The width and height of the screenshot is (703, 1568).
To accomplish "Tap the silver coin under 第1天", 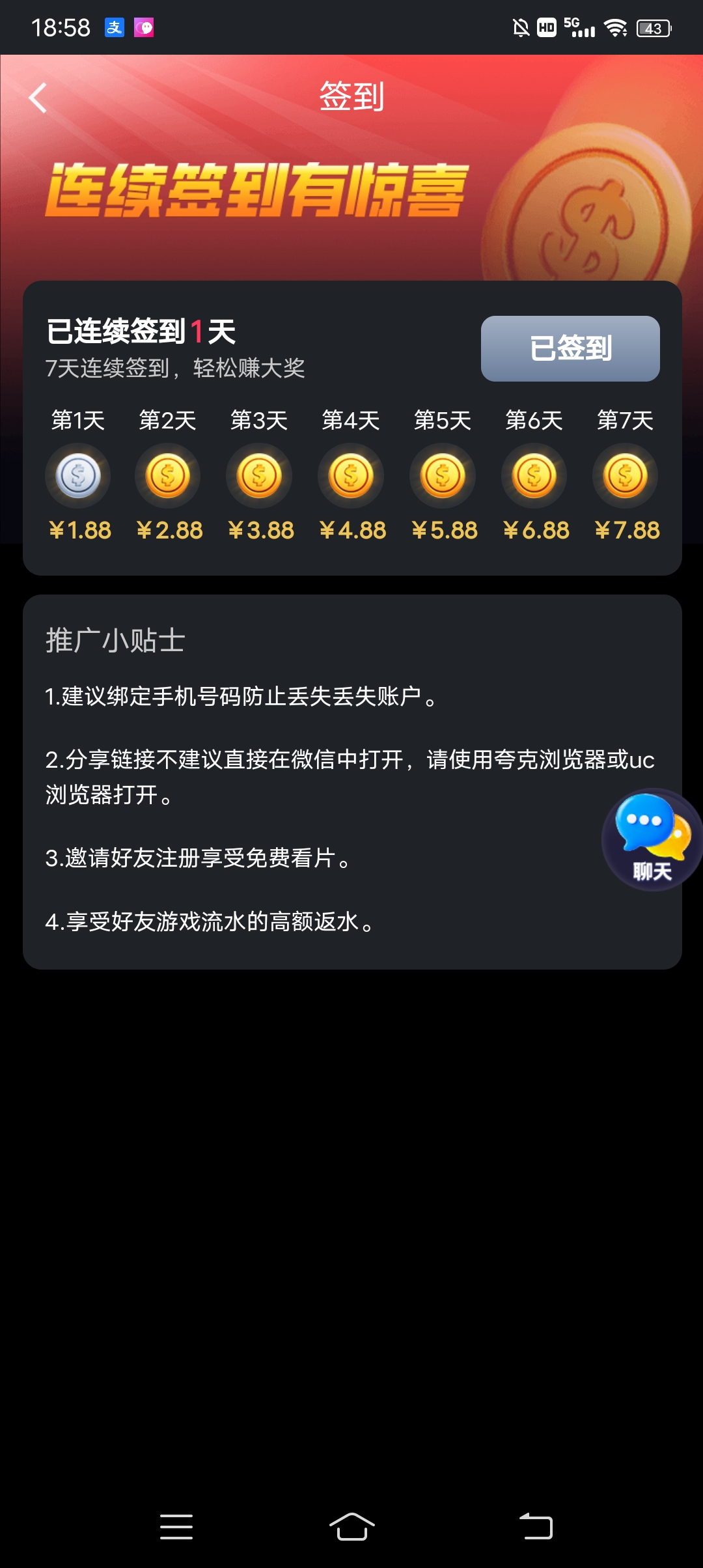I will [77, 475].
